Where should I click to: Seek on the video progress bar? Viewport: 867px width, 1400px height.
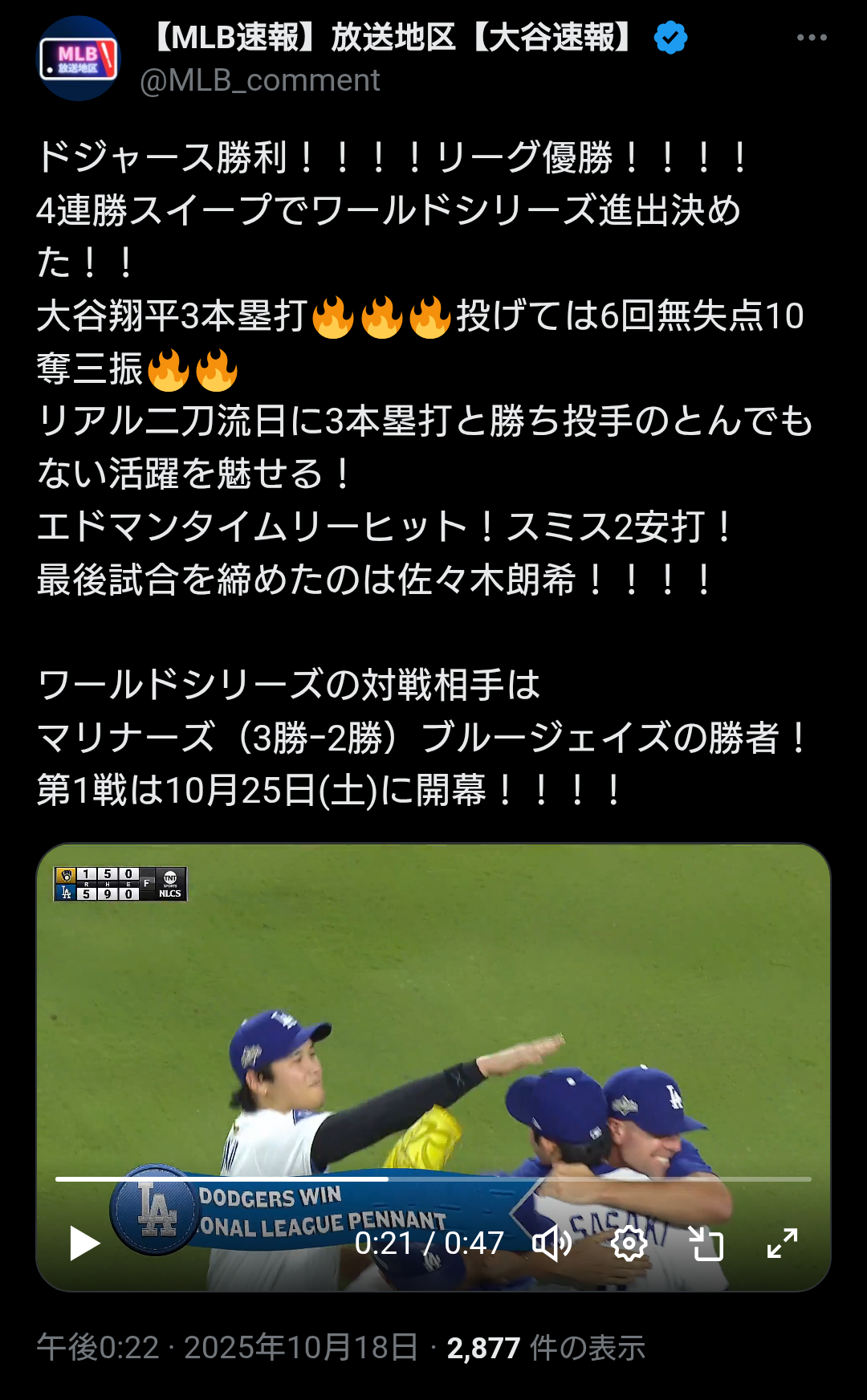click(433, 1179)
